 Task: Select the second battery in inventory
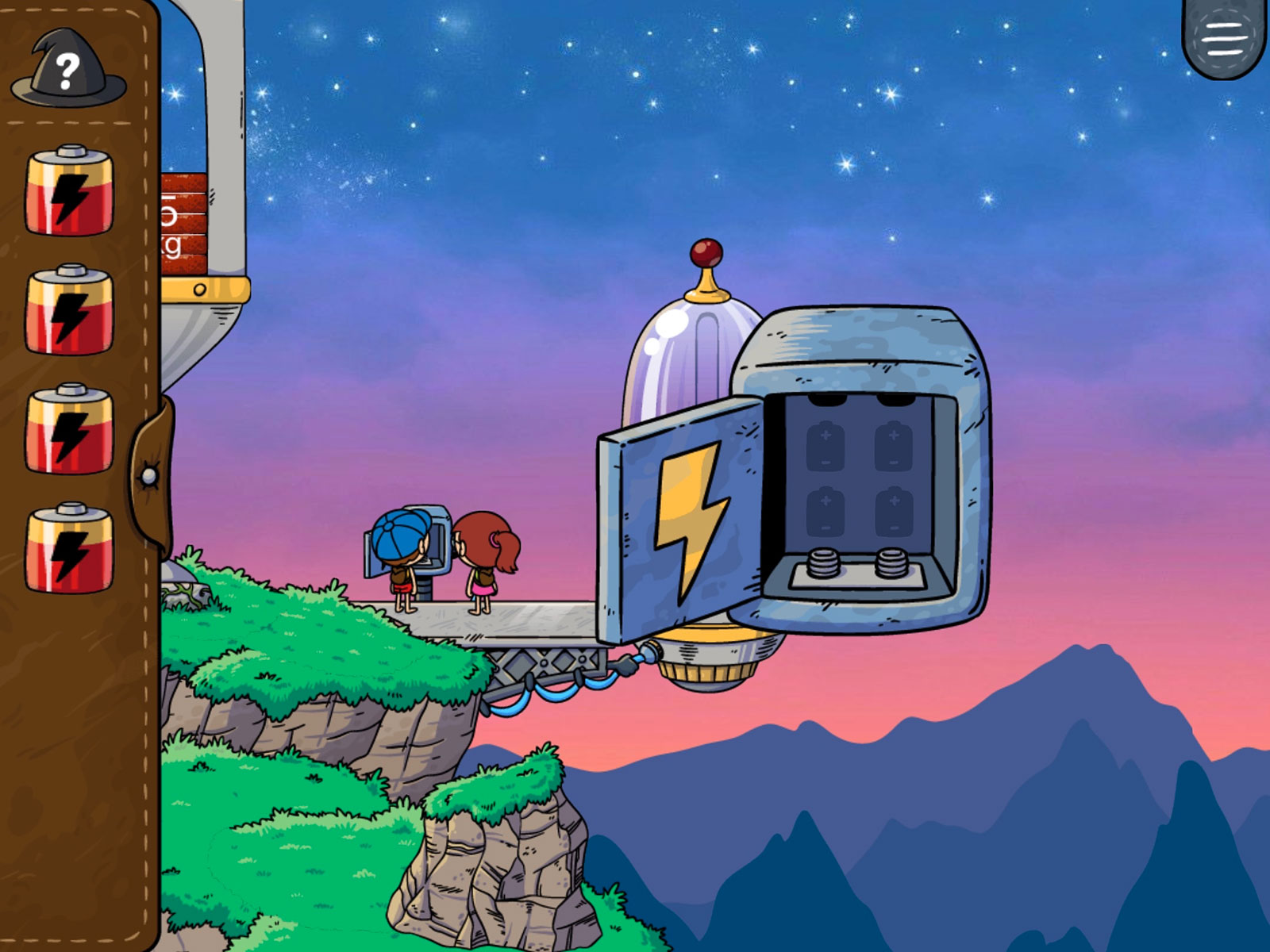click(x=70, y=310)
